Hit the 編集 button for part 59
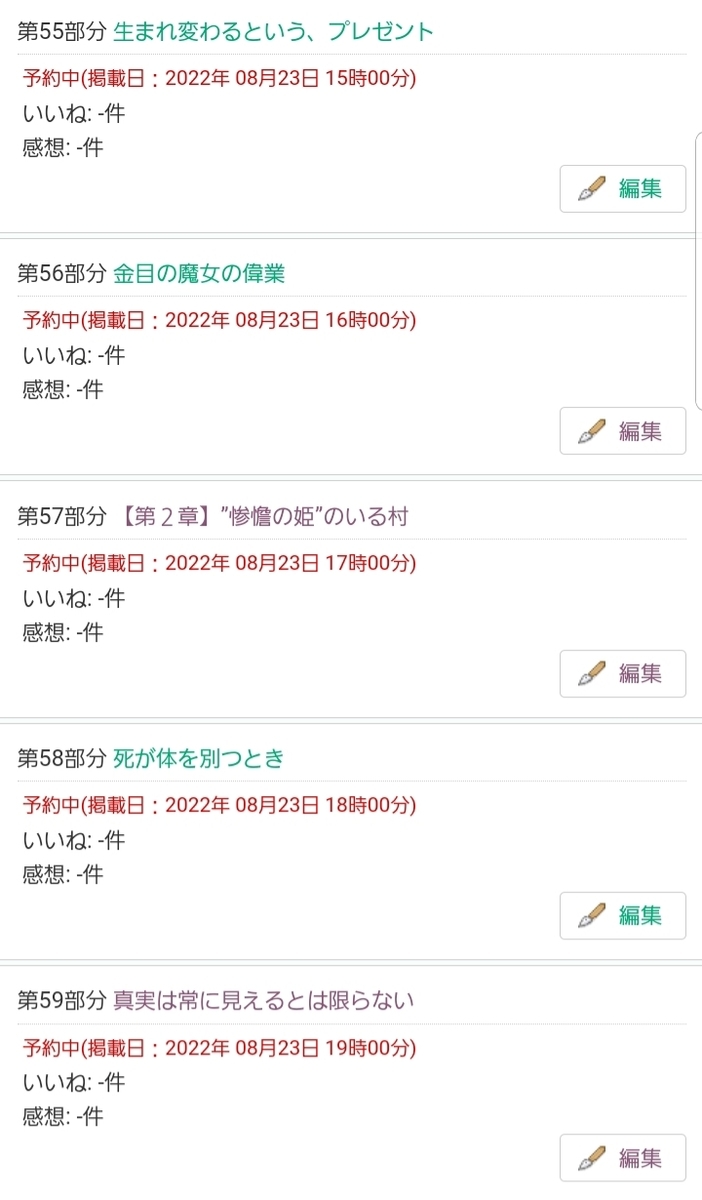The image size is (702, 1200). (x=622, y=1158)
